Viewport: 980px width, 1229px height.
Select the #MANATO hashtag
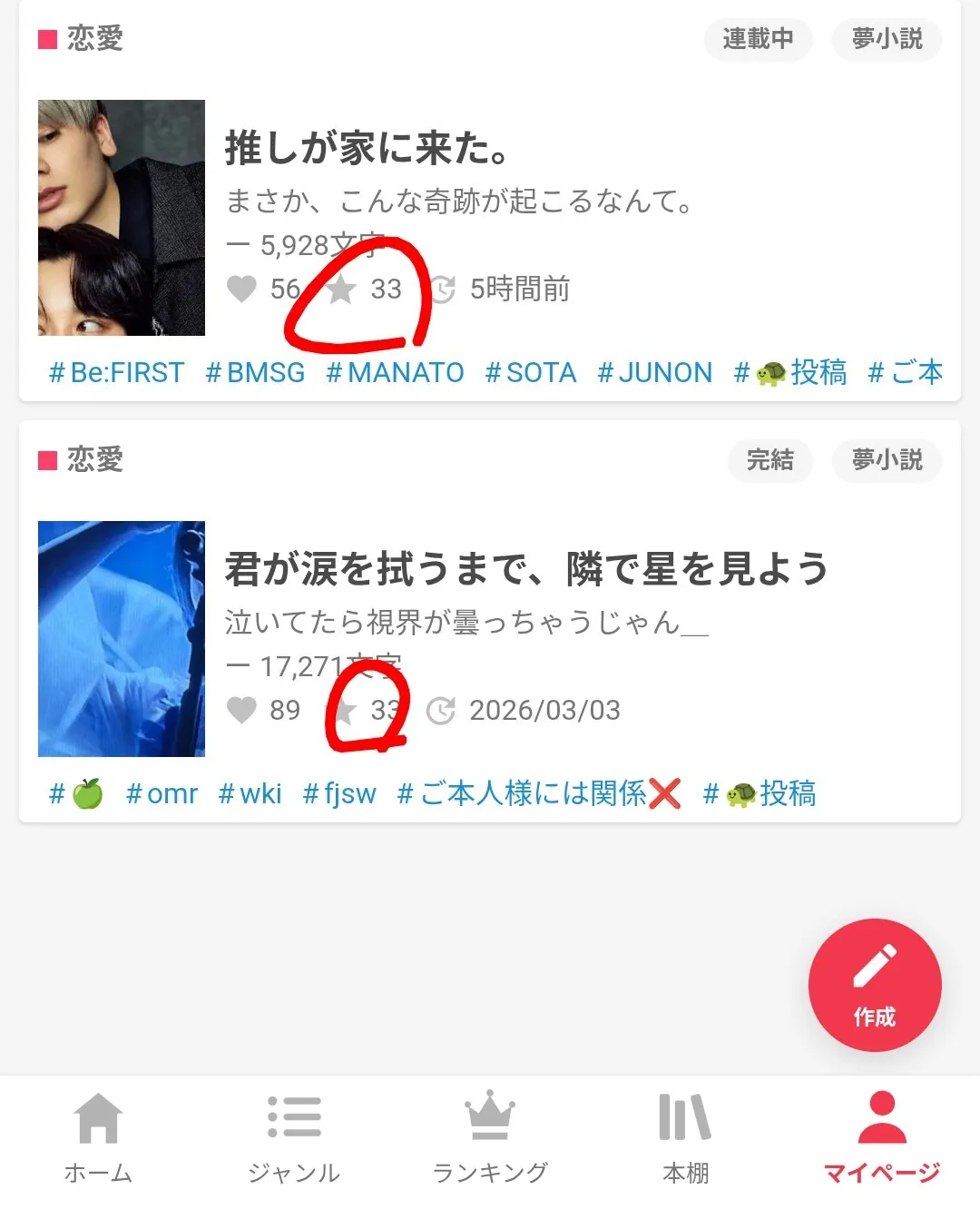(395, 372)
